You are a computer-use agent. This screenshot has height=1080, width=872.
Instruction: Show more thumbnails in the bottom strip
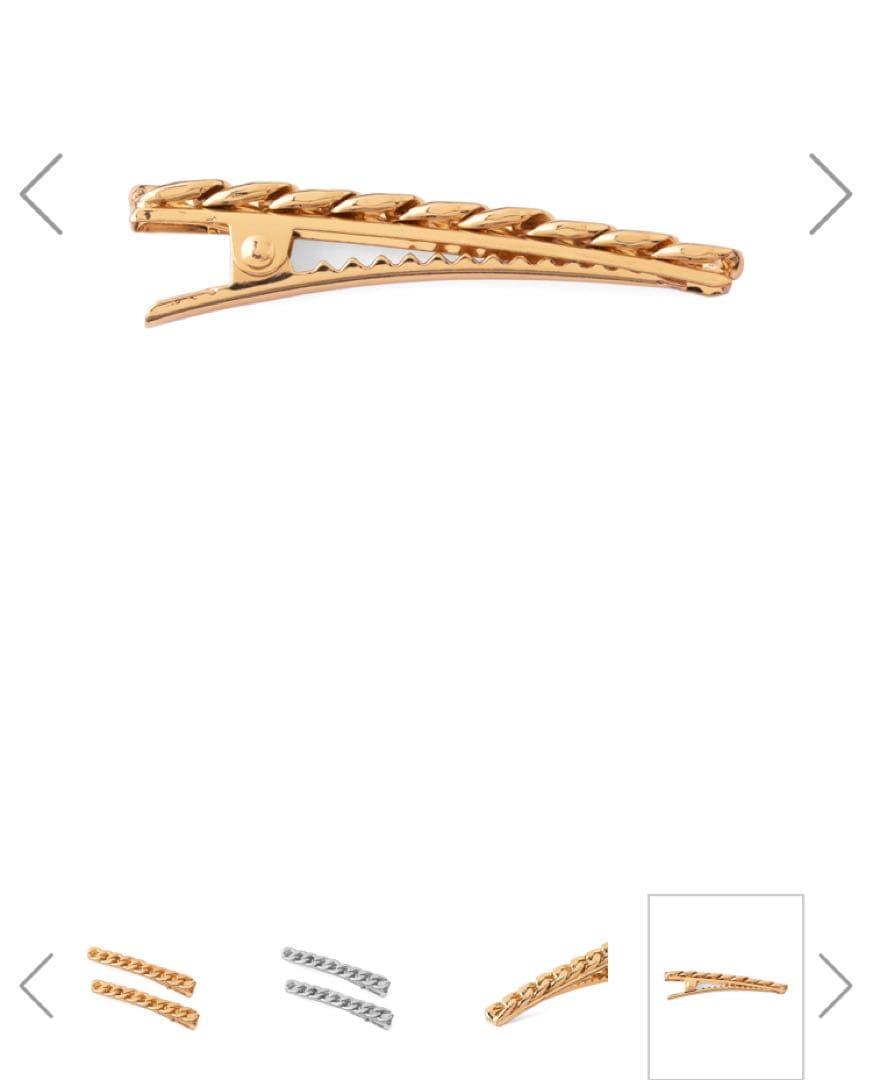[835, 986]
